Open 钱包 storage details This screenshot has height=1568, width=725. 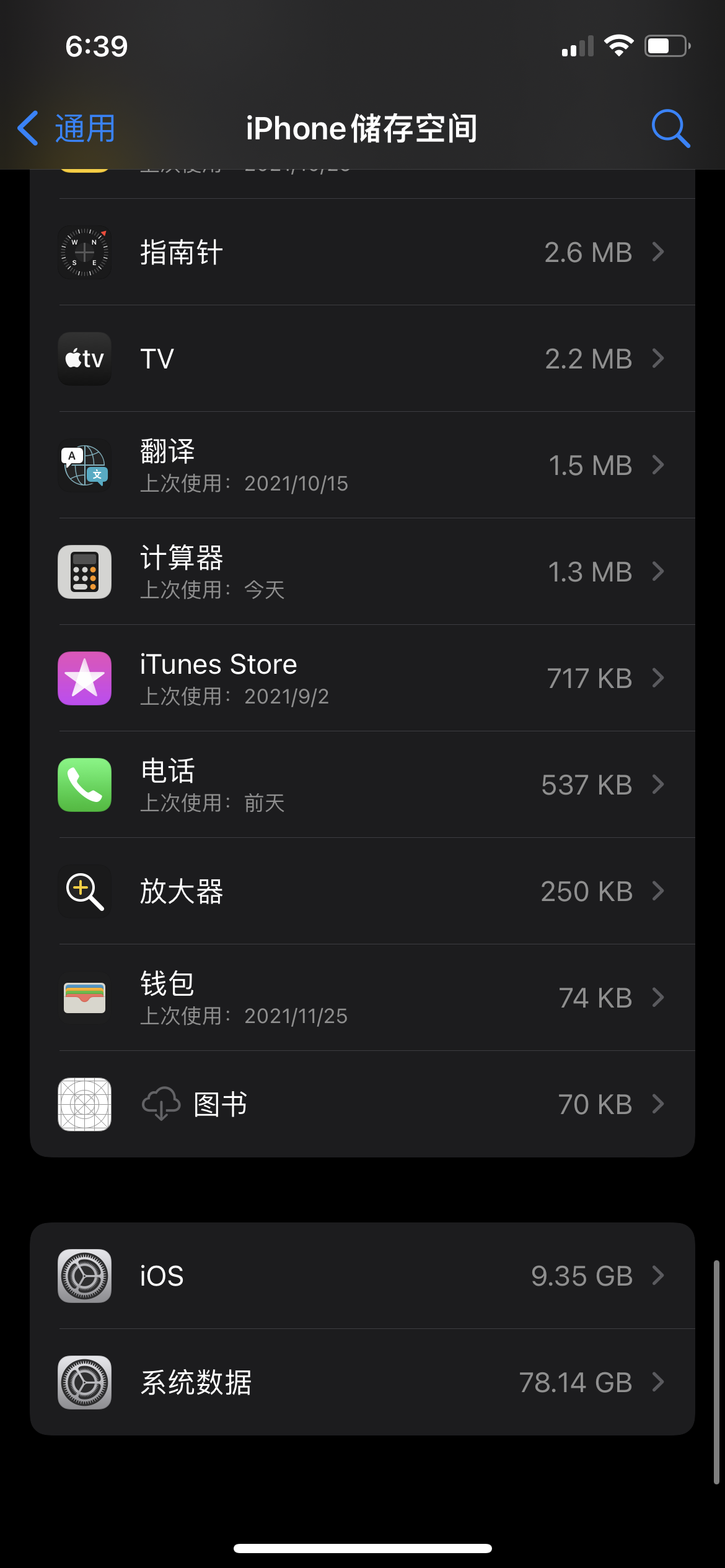pos(362,998)
